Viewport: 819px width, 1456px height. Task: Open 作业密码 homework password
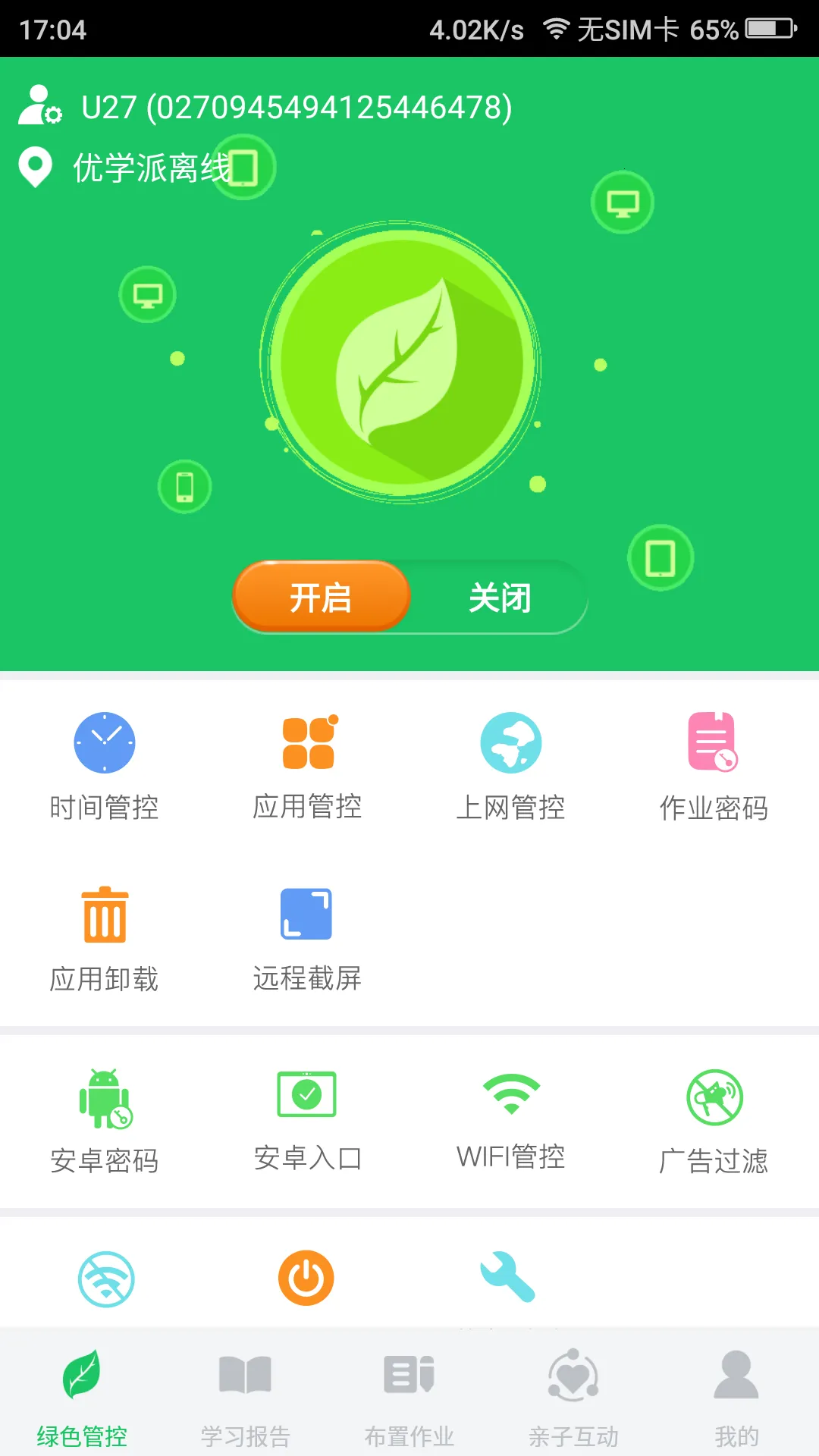pos(713,766)
